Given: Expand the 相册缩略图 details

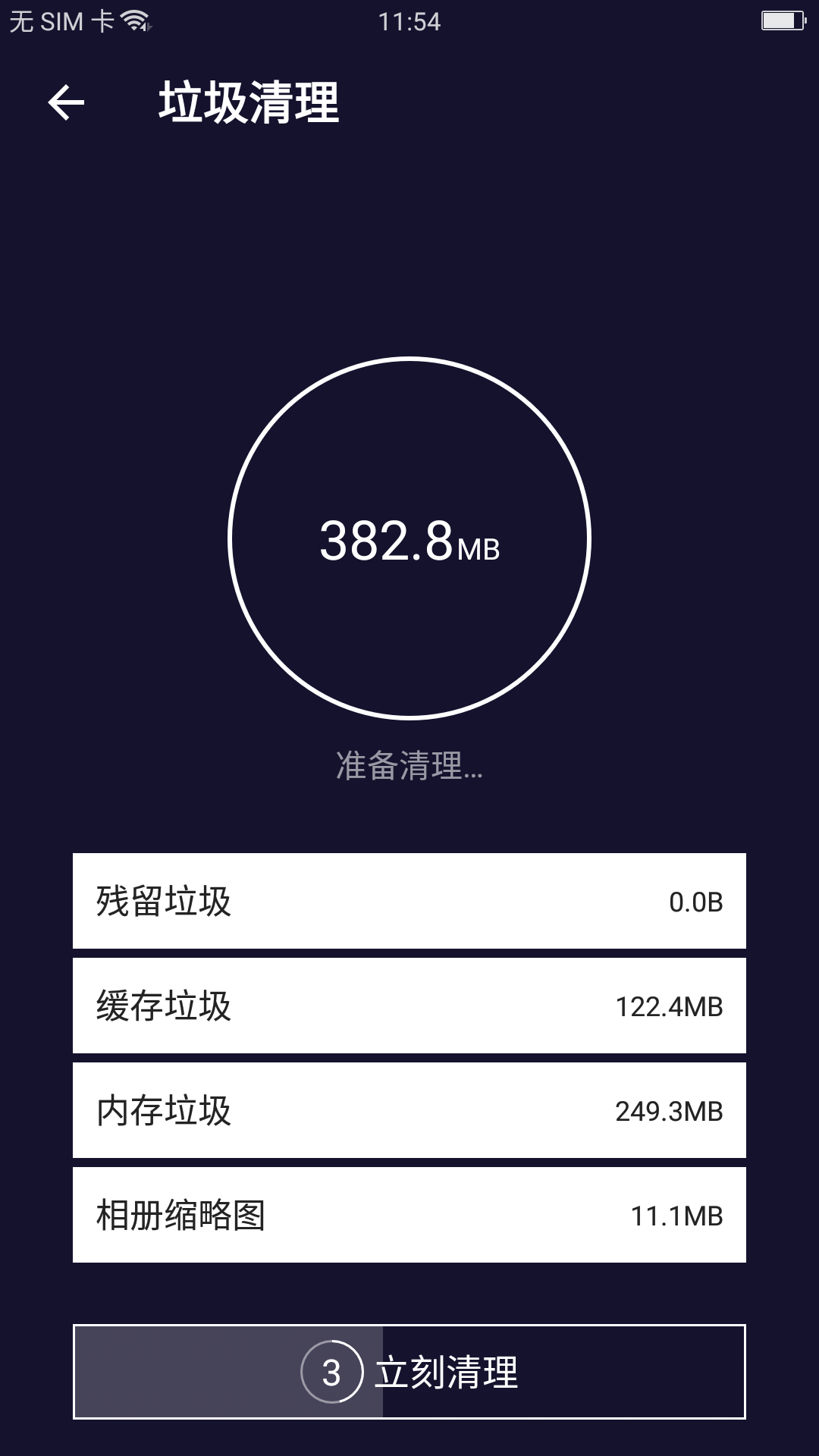Looking at the screenshot, I should (409, 1215).
